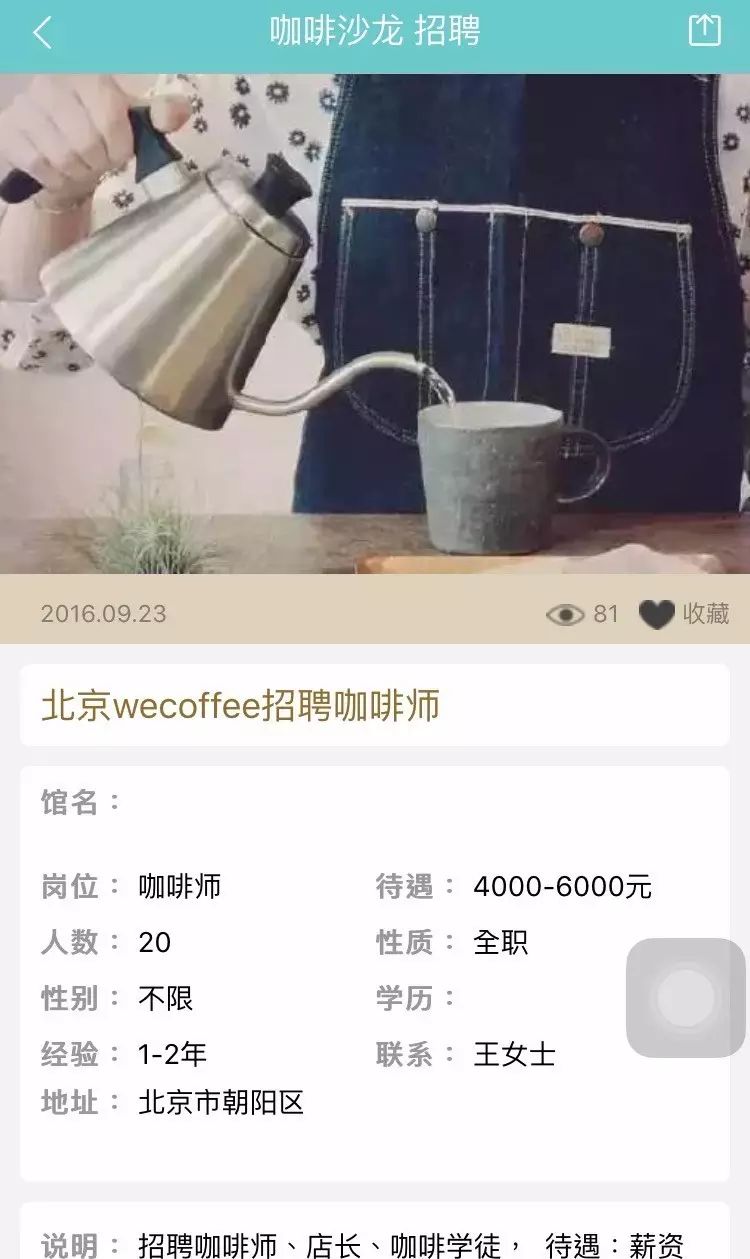
Task: Tap the floating AssistiveTouch button
Action: [x=686, y=997]
